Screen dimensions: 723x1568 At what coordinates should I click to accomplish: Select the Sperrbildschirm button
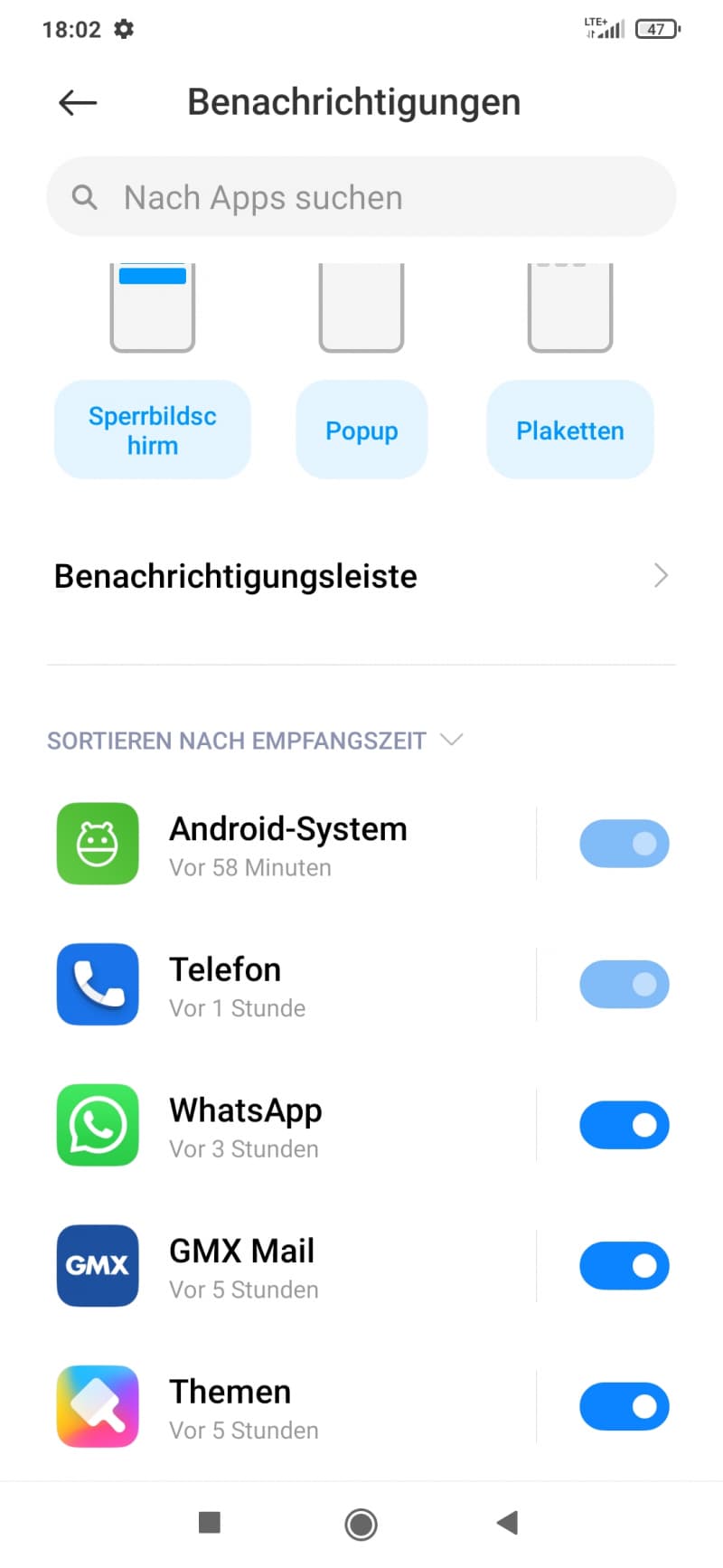point(153,430)
